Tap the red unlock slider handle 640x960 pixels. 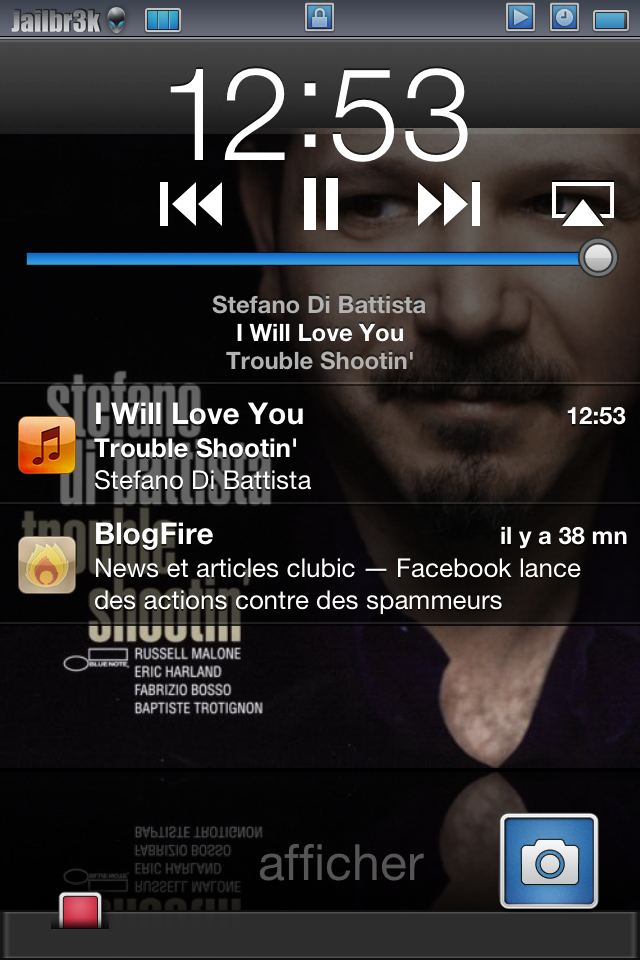[x=81, y=911]
